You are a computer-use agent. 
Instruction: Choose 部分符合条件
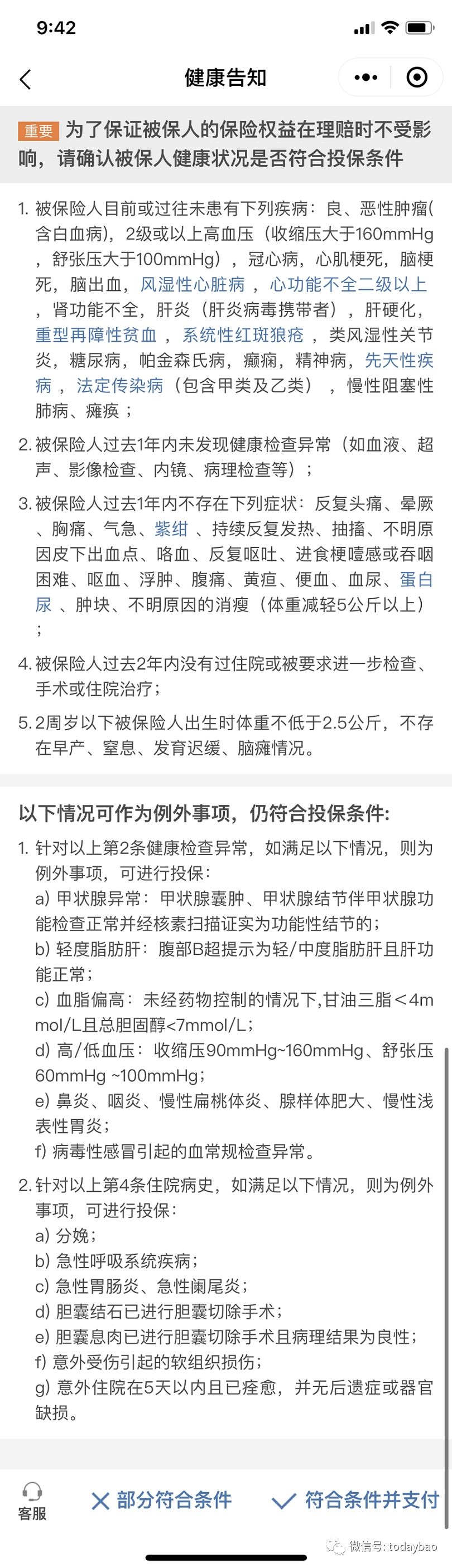[161, 1501]
